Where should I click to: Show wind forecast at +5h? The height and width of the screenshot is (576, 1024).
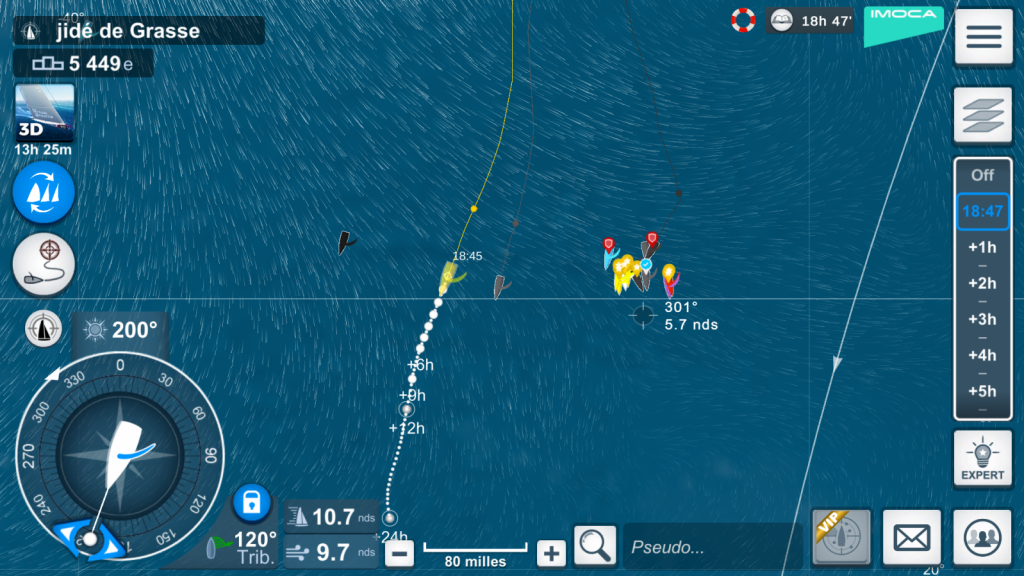pos(982,391)
